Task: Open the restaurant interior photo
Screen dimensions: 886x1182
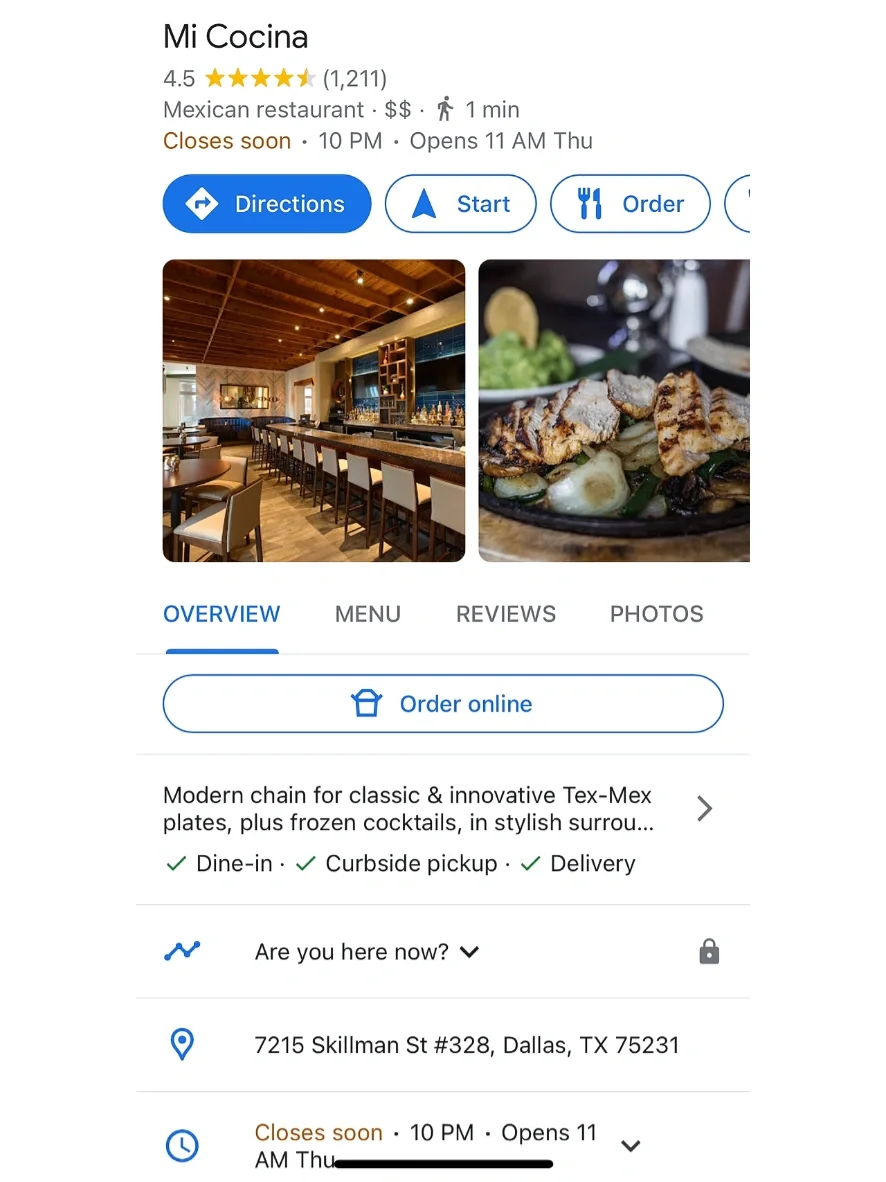Action: click(314, 411)
